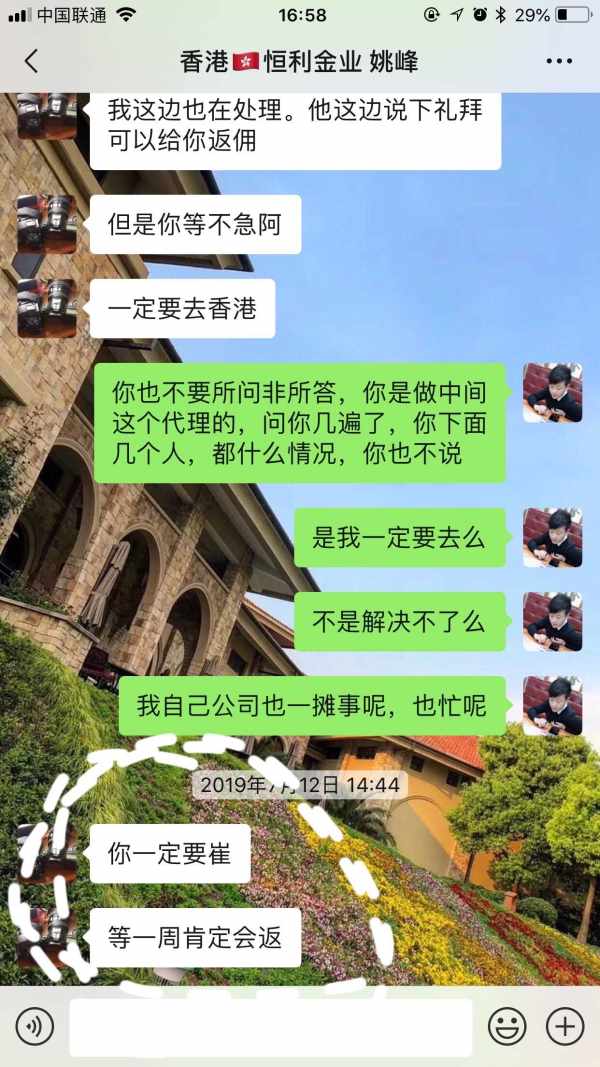Open the emoji sticker panel

507,1026
